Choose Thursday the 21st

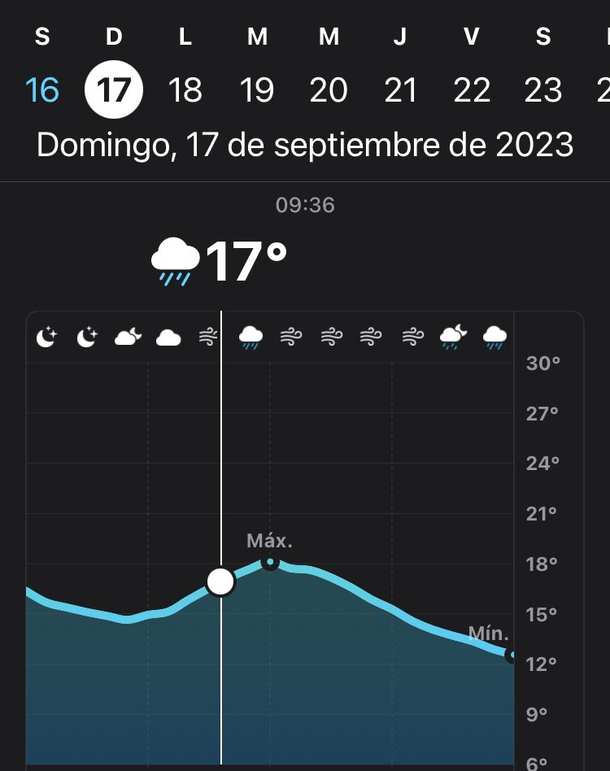(400, 90)
